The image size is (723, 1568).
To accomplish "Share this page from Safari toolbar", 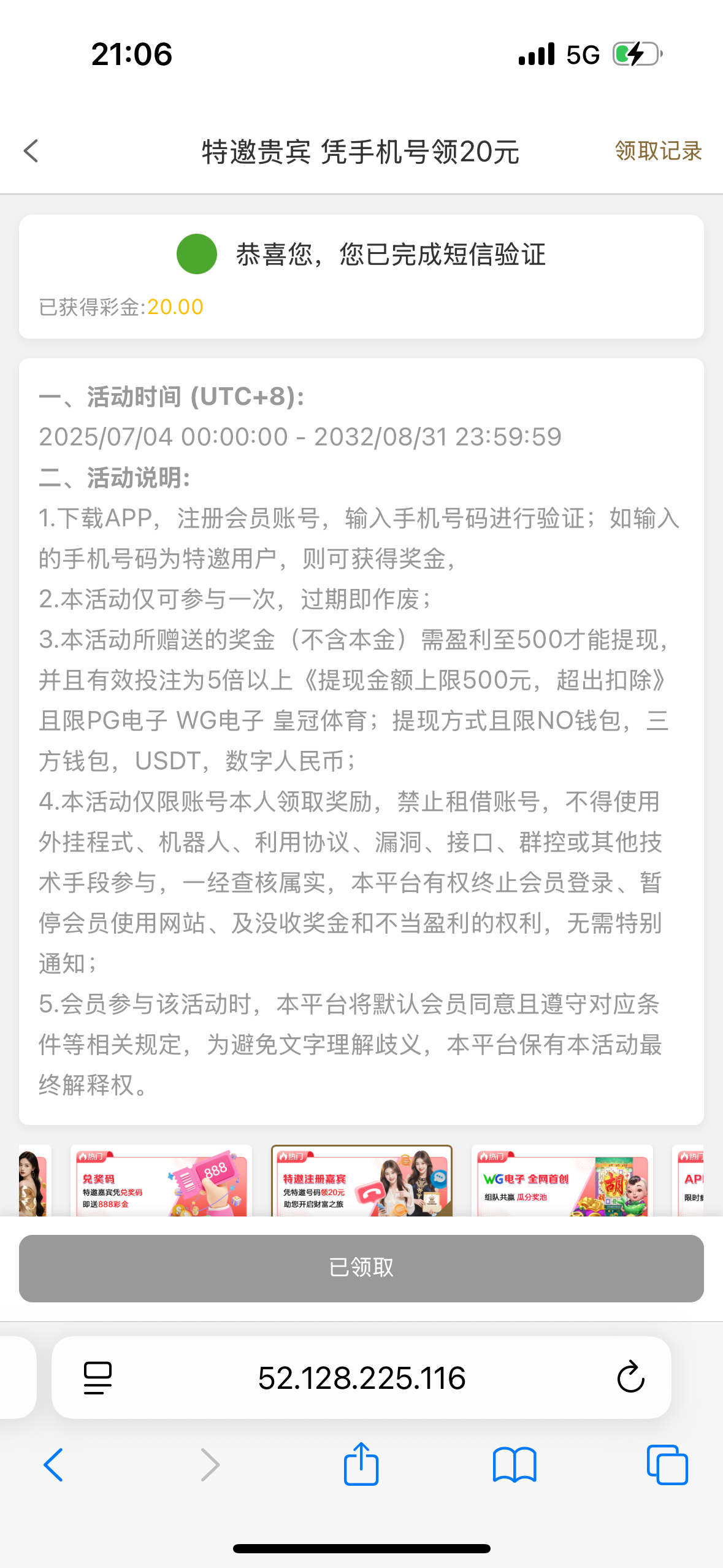I will 361,1464.
